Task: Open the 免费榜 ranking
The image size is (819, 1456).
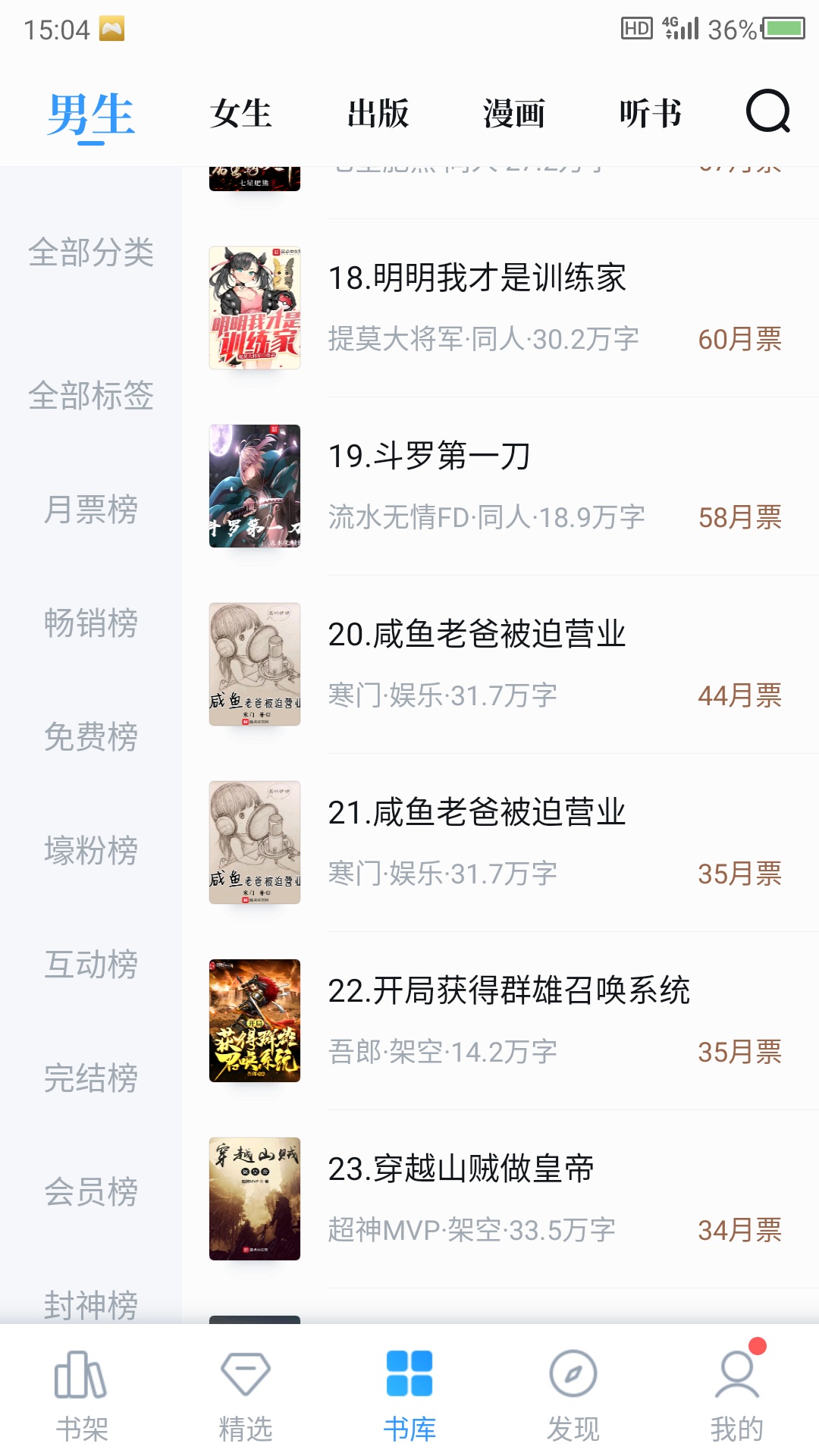Action: pos(91,737)
